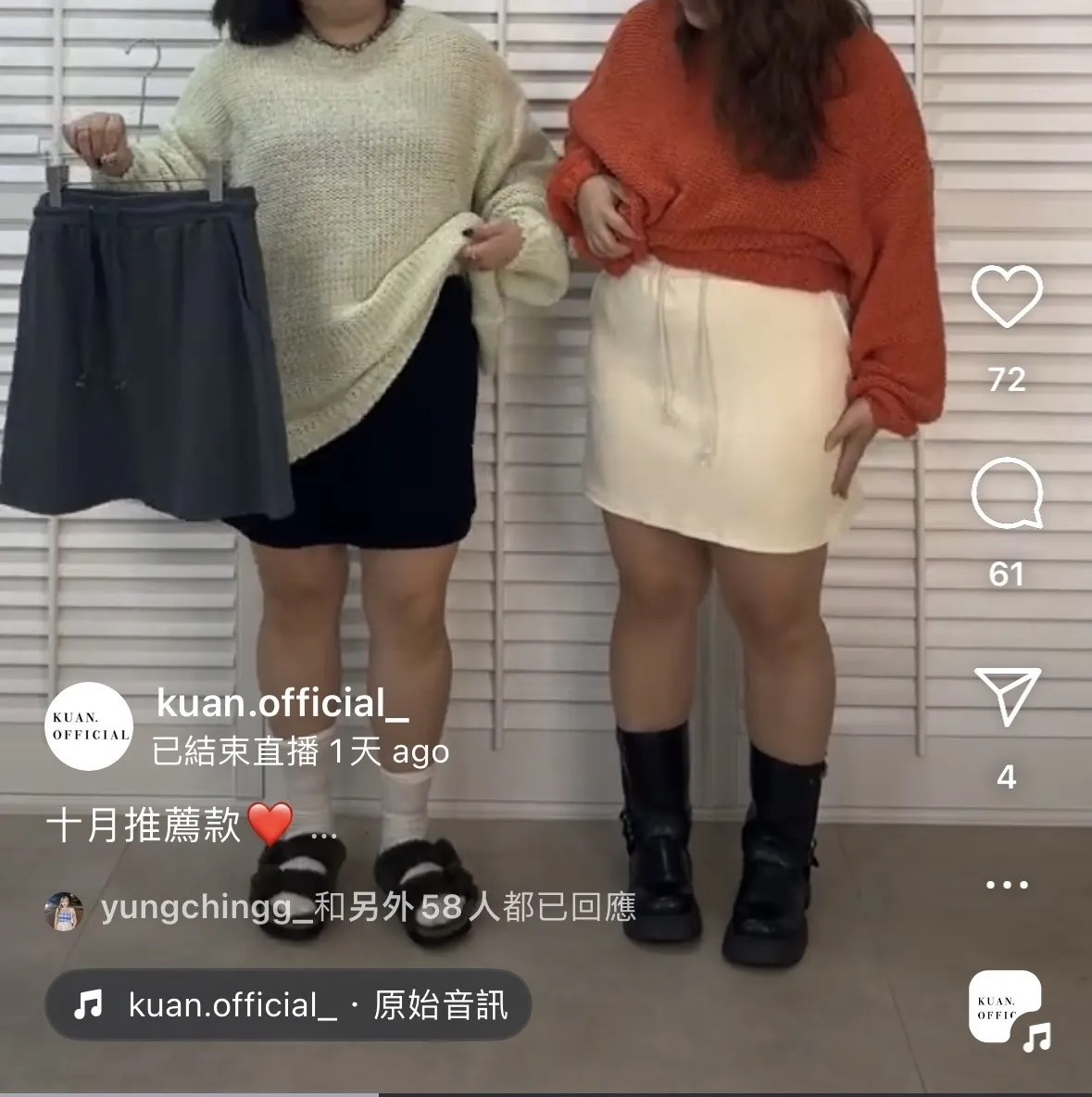View yungchingg_ and 58 others who reacted
1092x1097 pixels.
pyautogui.click(x=340, y=909)
